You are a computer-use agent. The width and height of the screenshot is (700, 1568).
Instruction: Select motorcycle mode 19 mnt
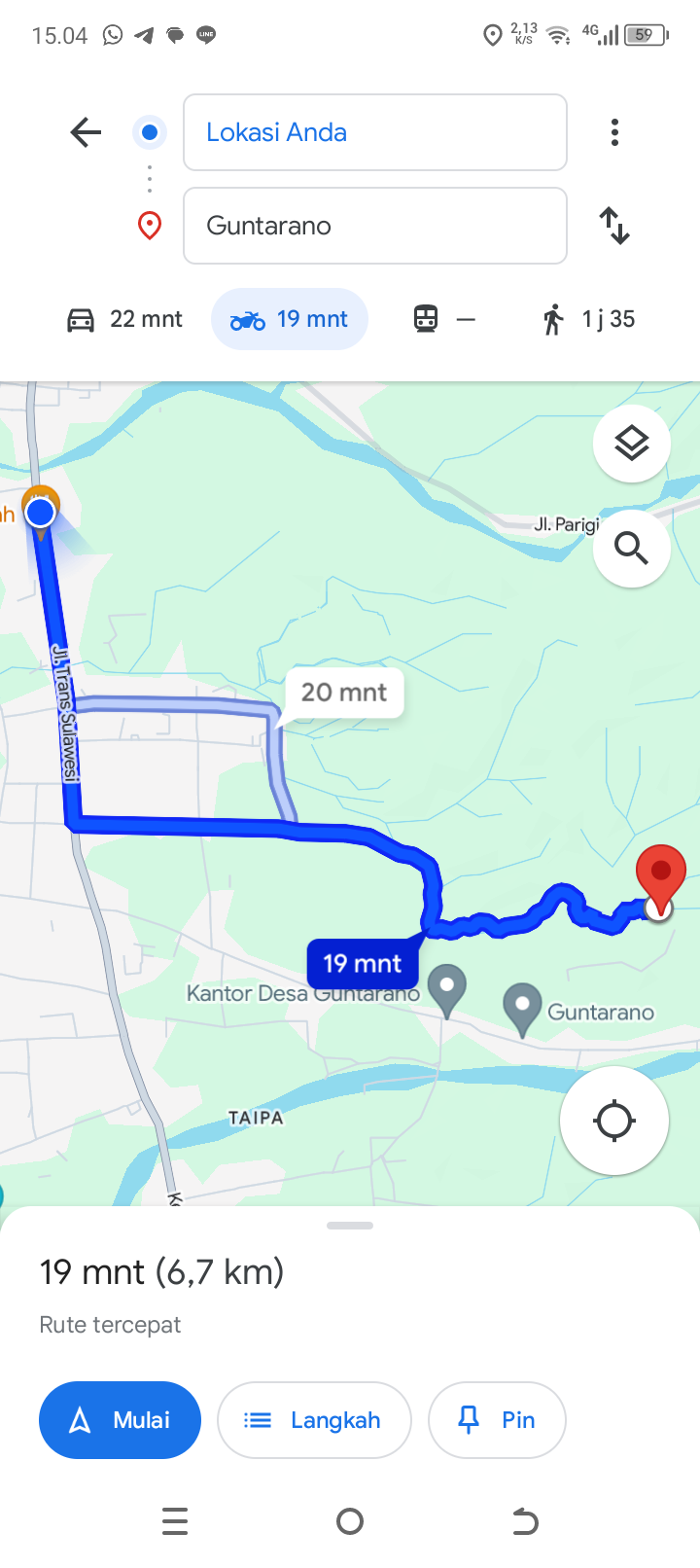tap(290, 319)
